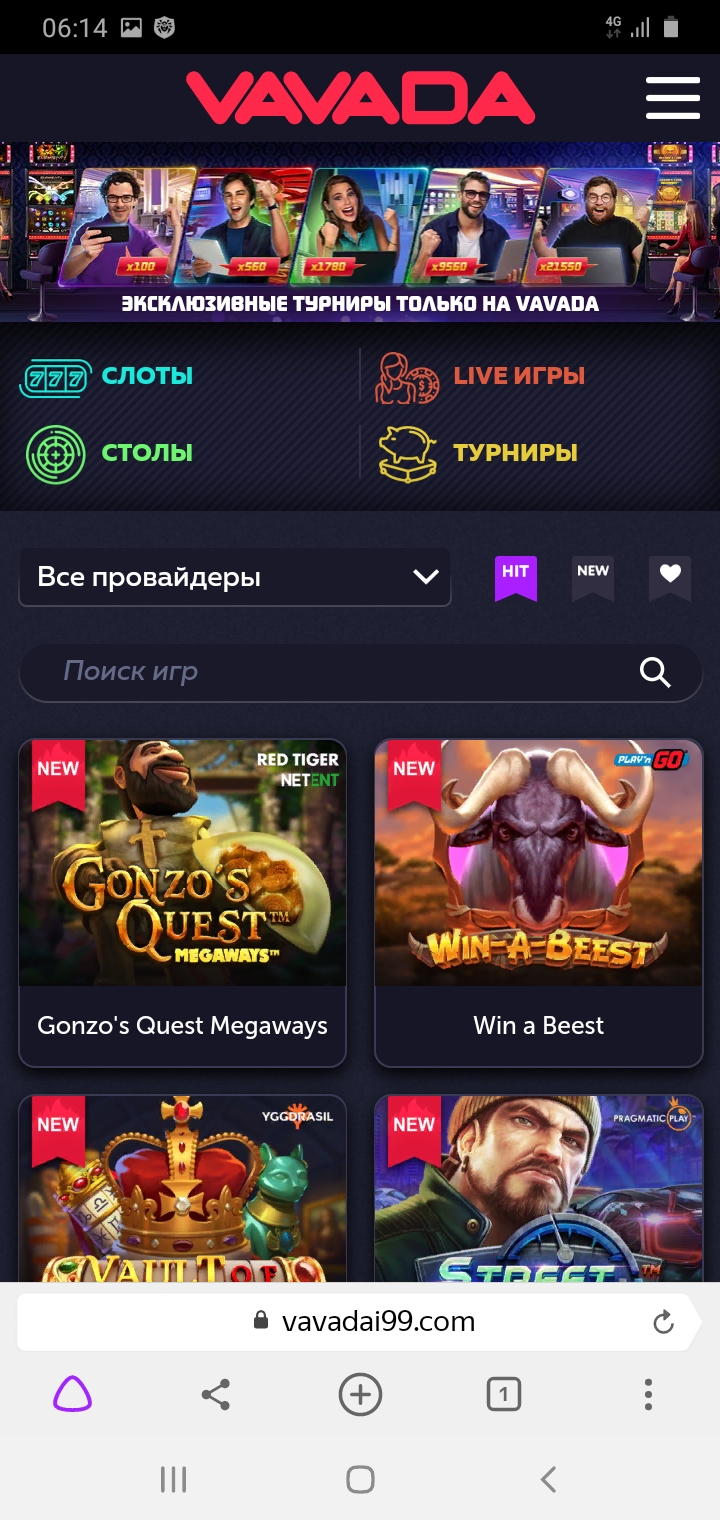Open the exclusive tournaments banner
Viewport: 720px width, 1520px height.
pos(360,232)
